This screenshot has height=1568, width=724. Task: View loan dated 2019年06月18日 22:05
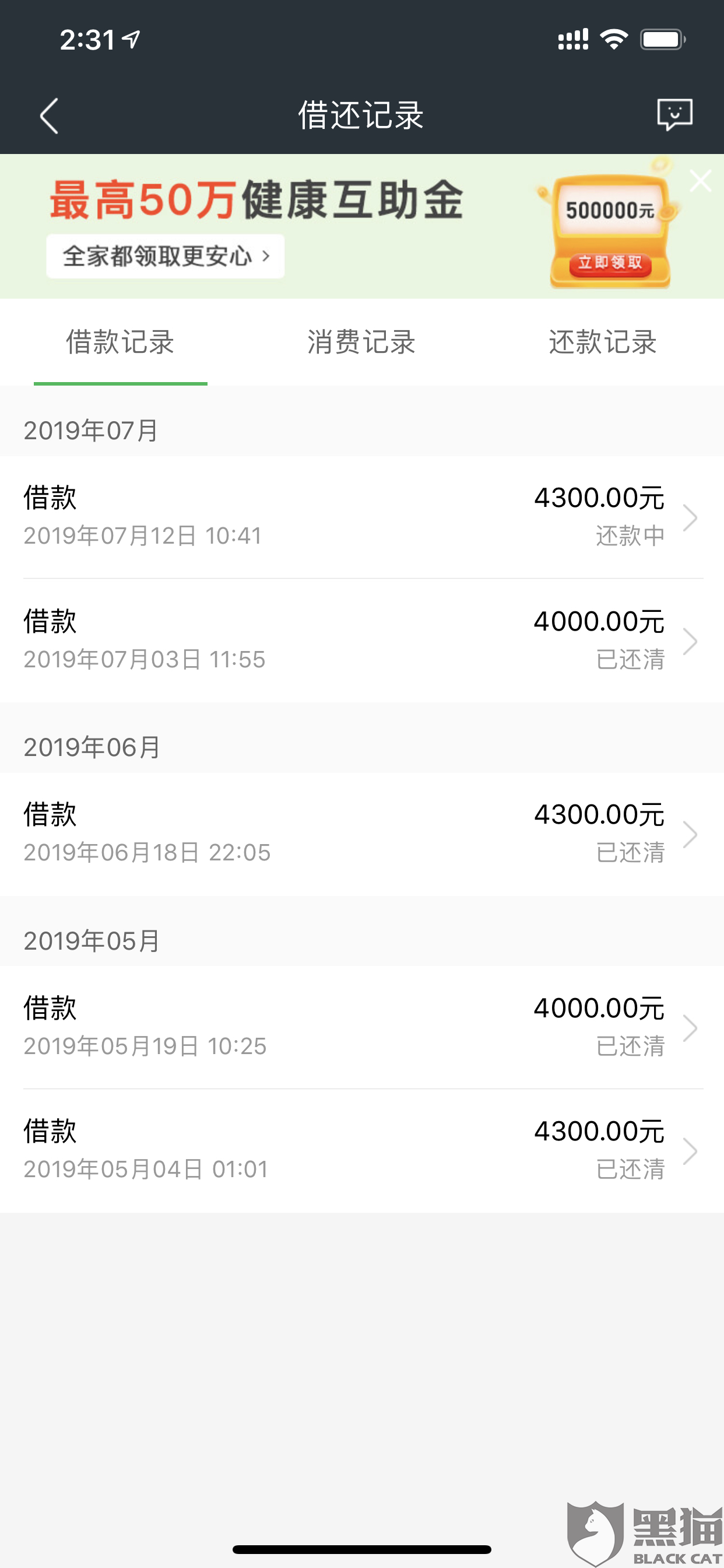pyautogui.click(x=362, y=834)
